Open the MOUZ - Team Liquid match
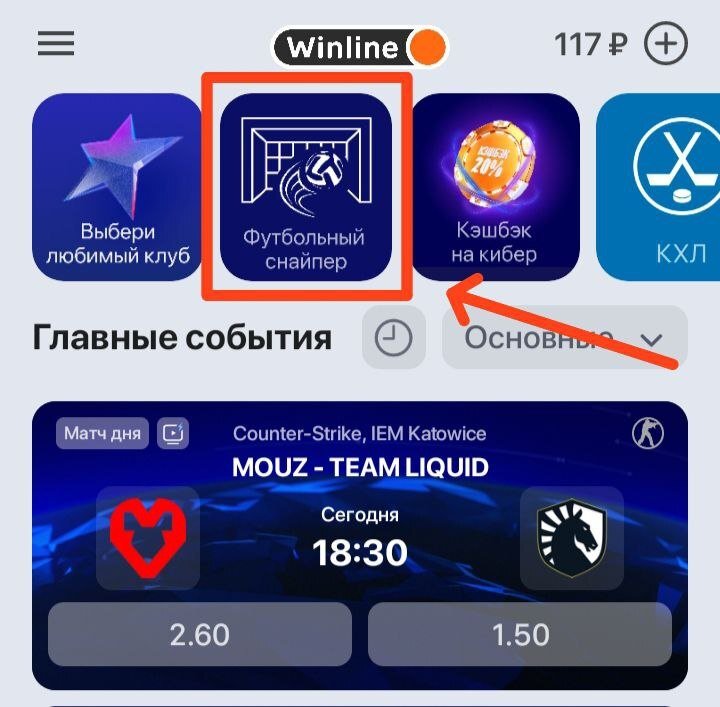The height and width of the screenshot is (707, 720). pyautogui.click(x=360, y=467)
